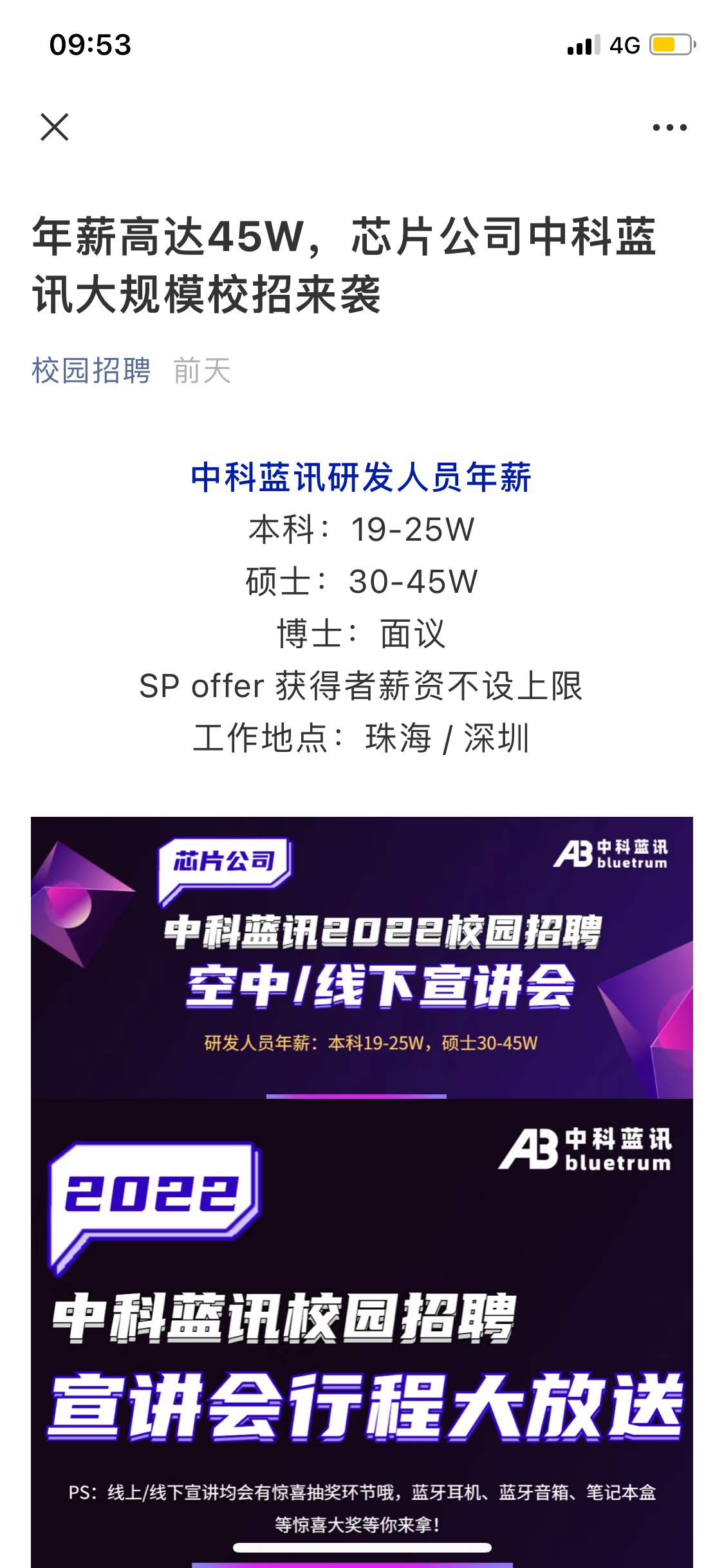The height and width of the screenshot is (1568, 724).
Task: Open the 校园招聘 account link
Action: pos(91,371)
